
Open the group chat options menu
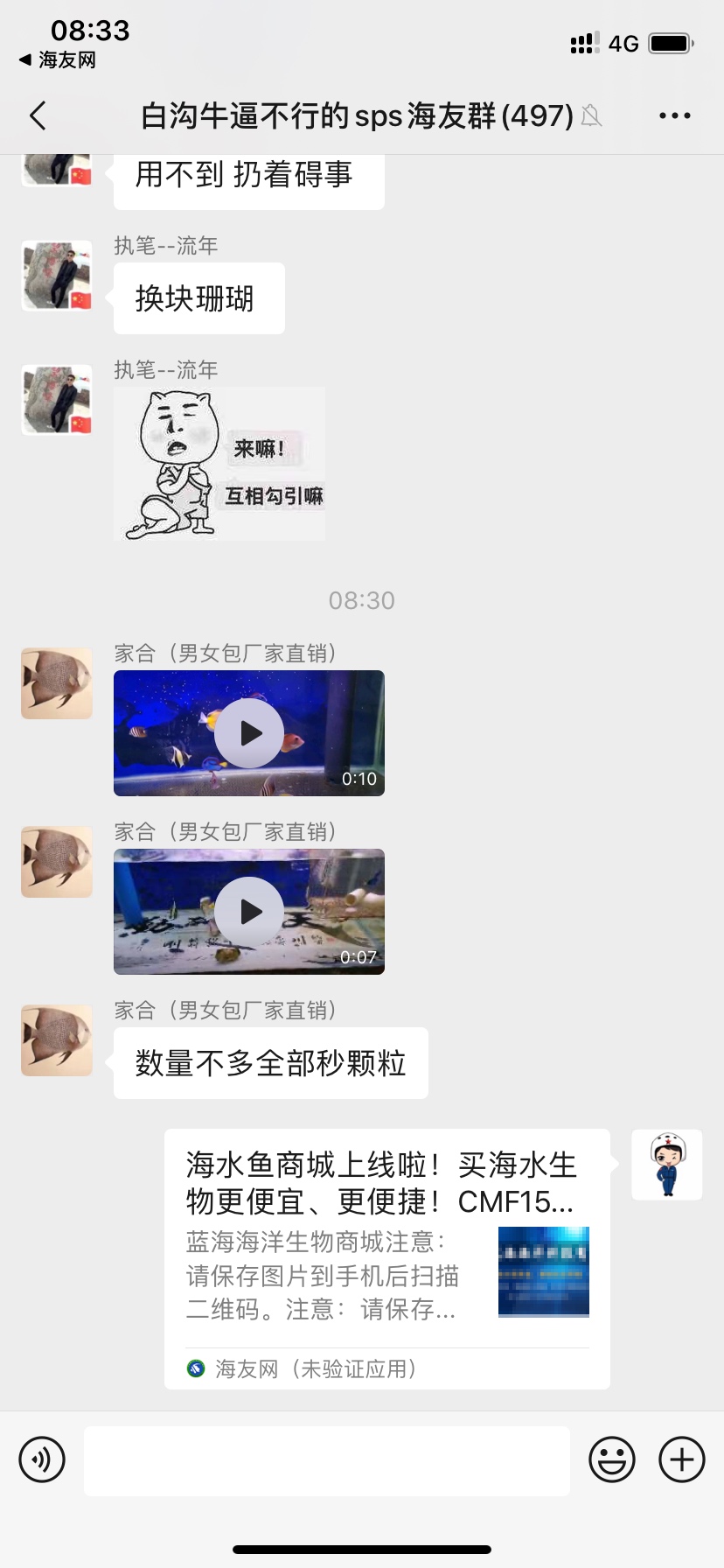[674, 115]
